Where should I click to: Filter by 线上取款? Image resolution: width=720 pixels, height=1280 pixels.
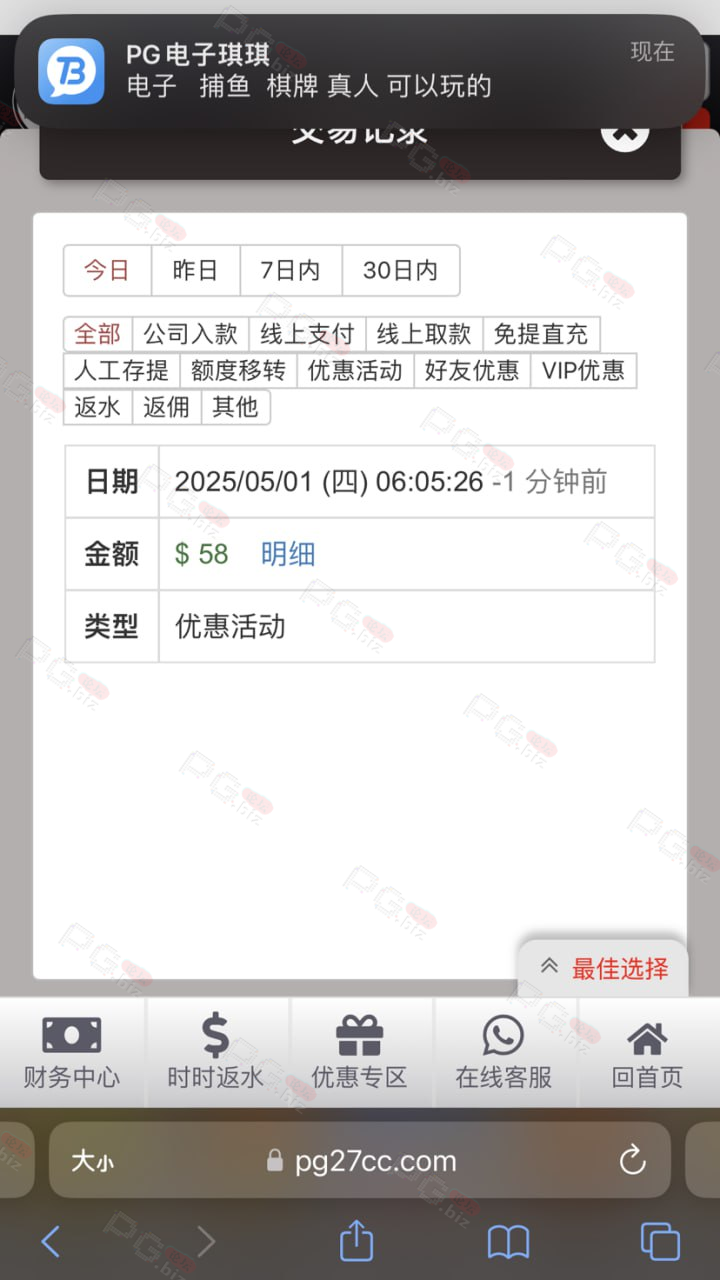pyautogui.click(x=424, y=334)
